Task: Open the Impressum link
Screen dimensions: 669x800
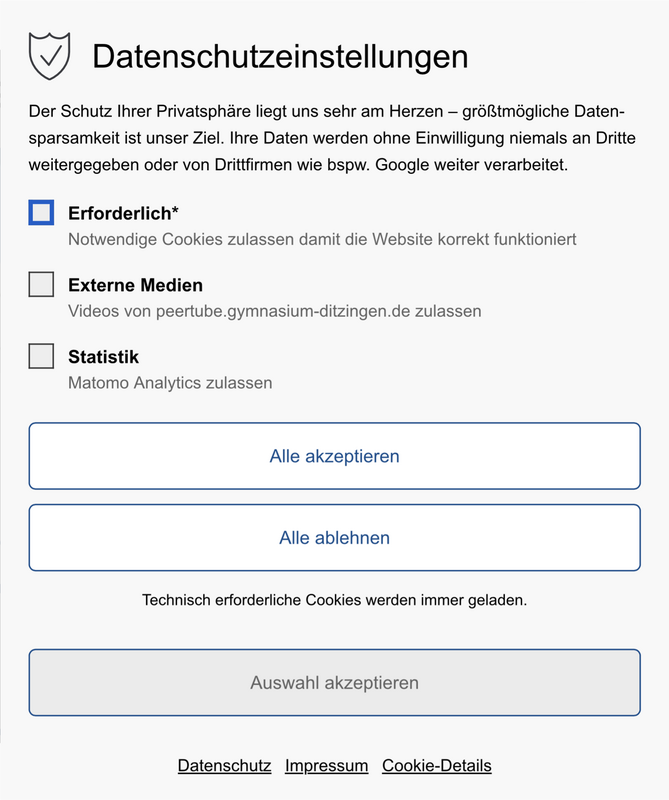Action: point(326,766)
